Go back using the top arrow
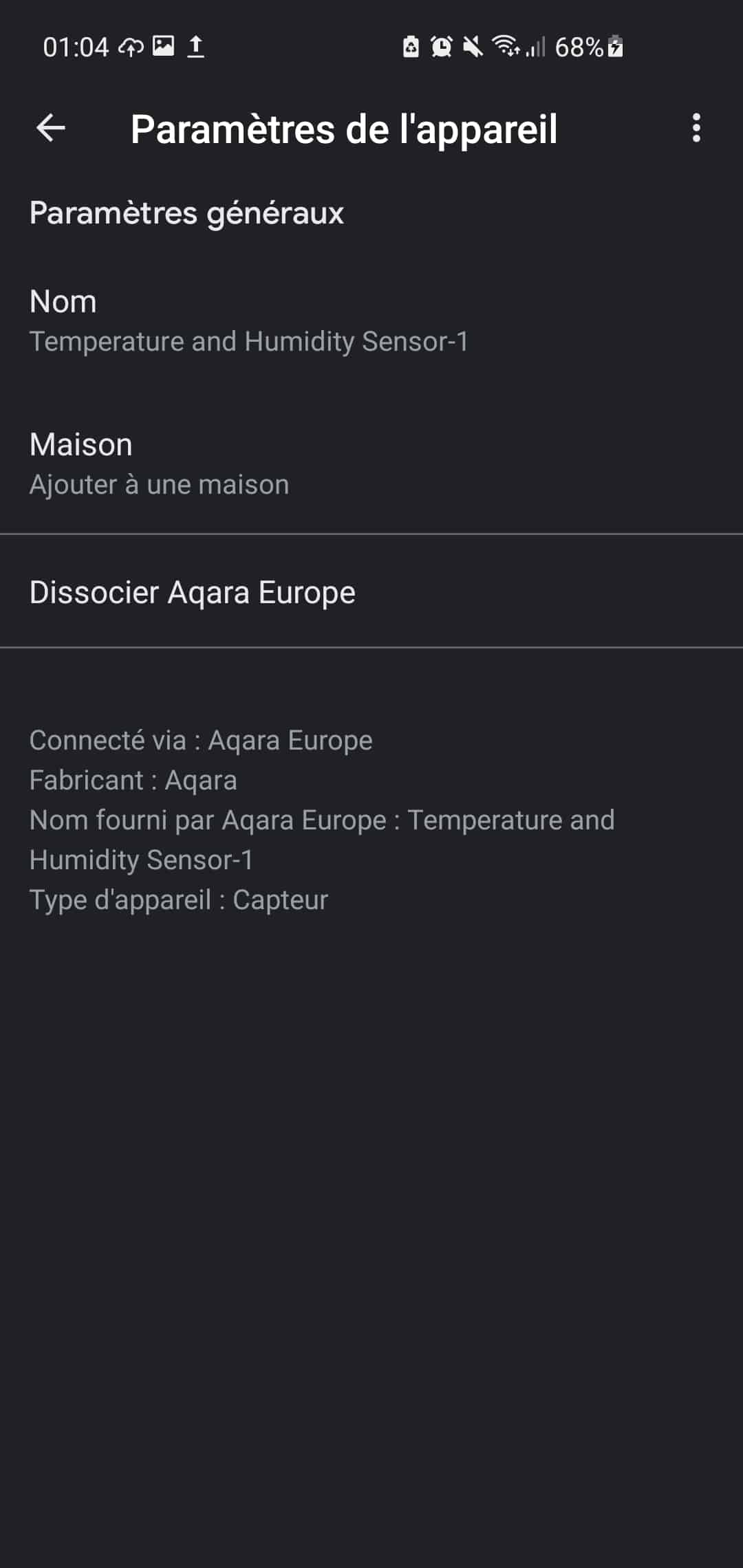 (x=51, y=128)
